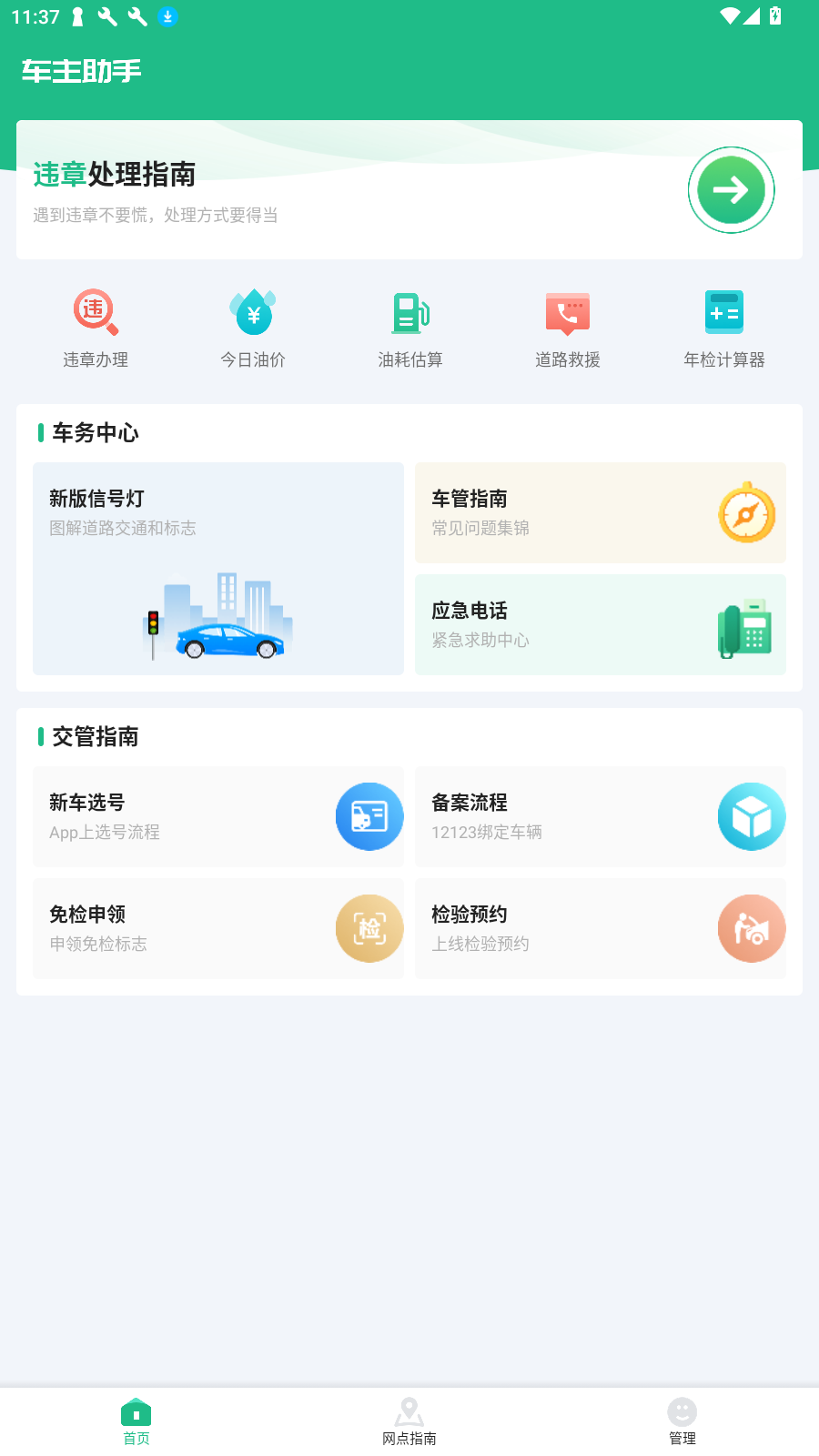This screenshot has height=1456, width=819.
Task: Tap the car repair icon beside 检验预约
Action: (x=752, y=928)
